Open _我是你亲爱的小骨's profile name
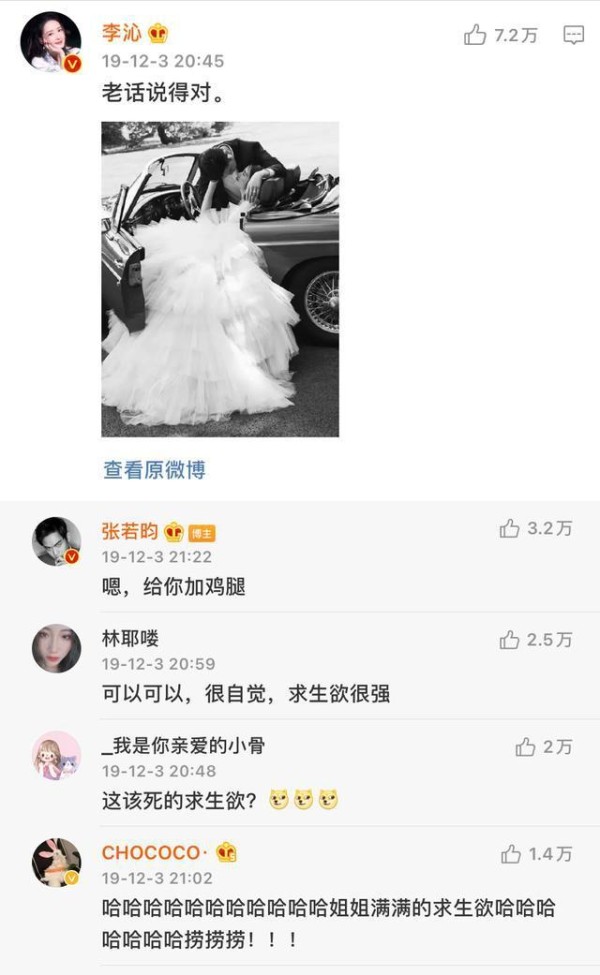600x975 pixels. coord(183,745)
